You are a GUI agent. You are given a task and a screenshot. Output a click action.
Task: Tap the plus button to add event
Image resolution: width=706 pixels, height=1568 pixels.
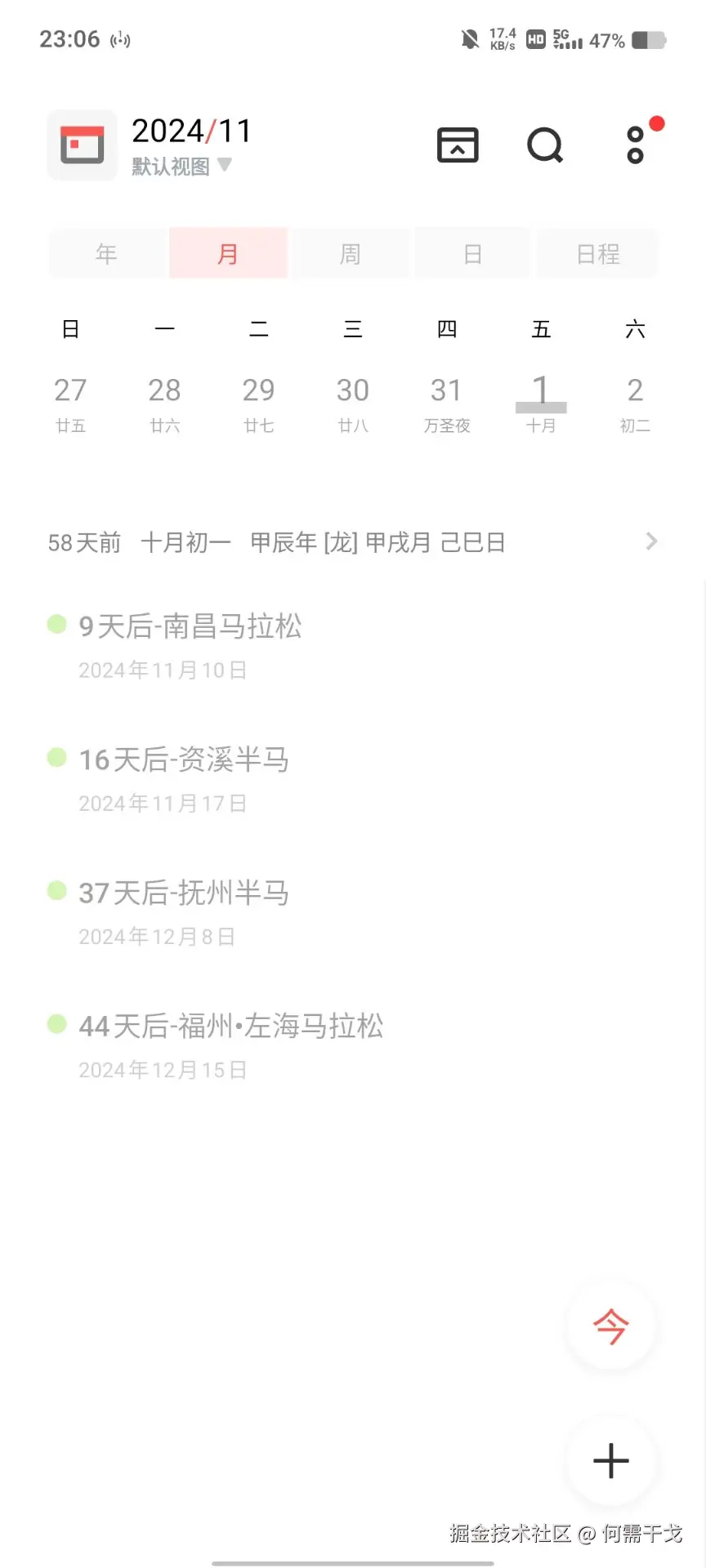tap(610, 1461)
